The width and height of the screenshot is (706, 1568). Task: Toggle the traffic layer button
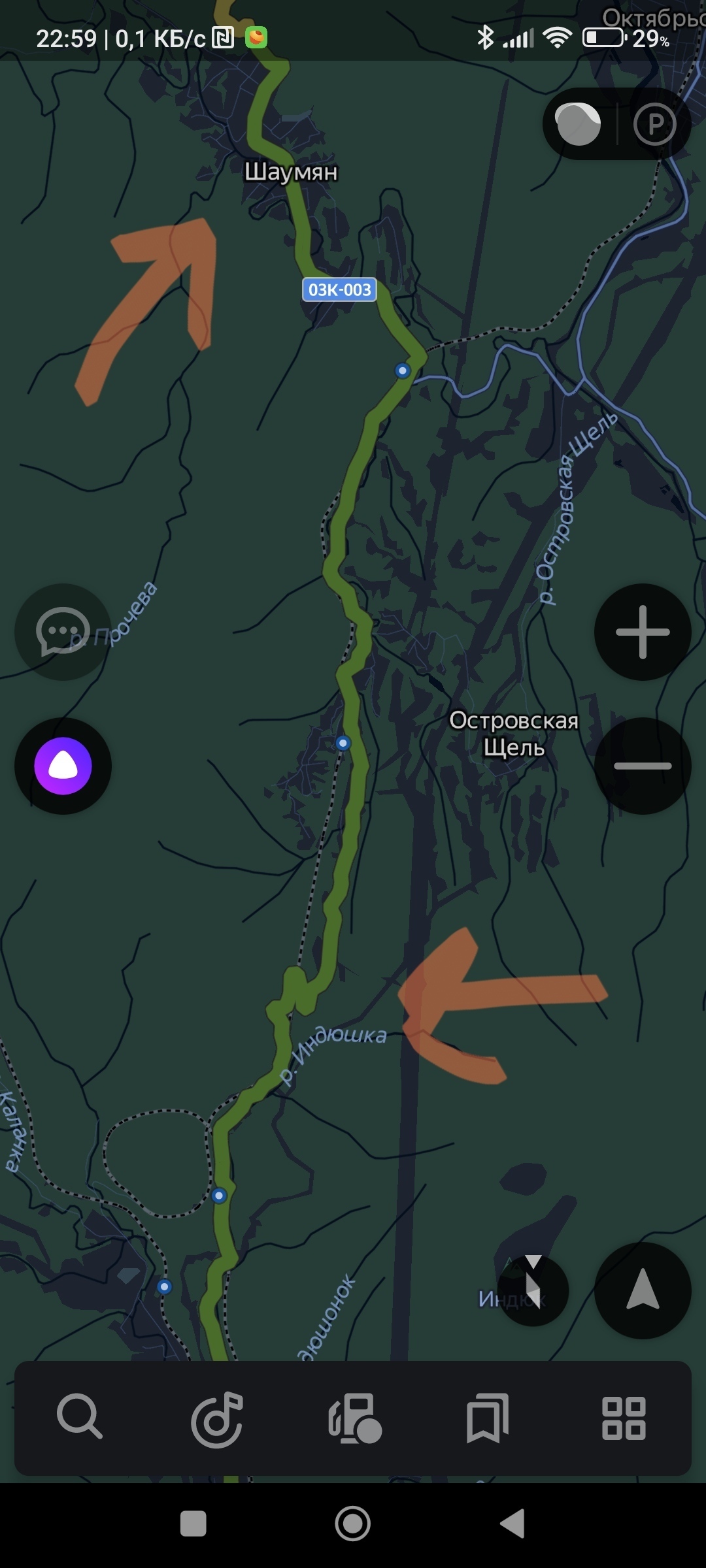[578, 124]
